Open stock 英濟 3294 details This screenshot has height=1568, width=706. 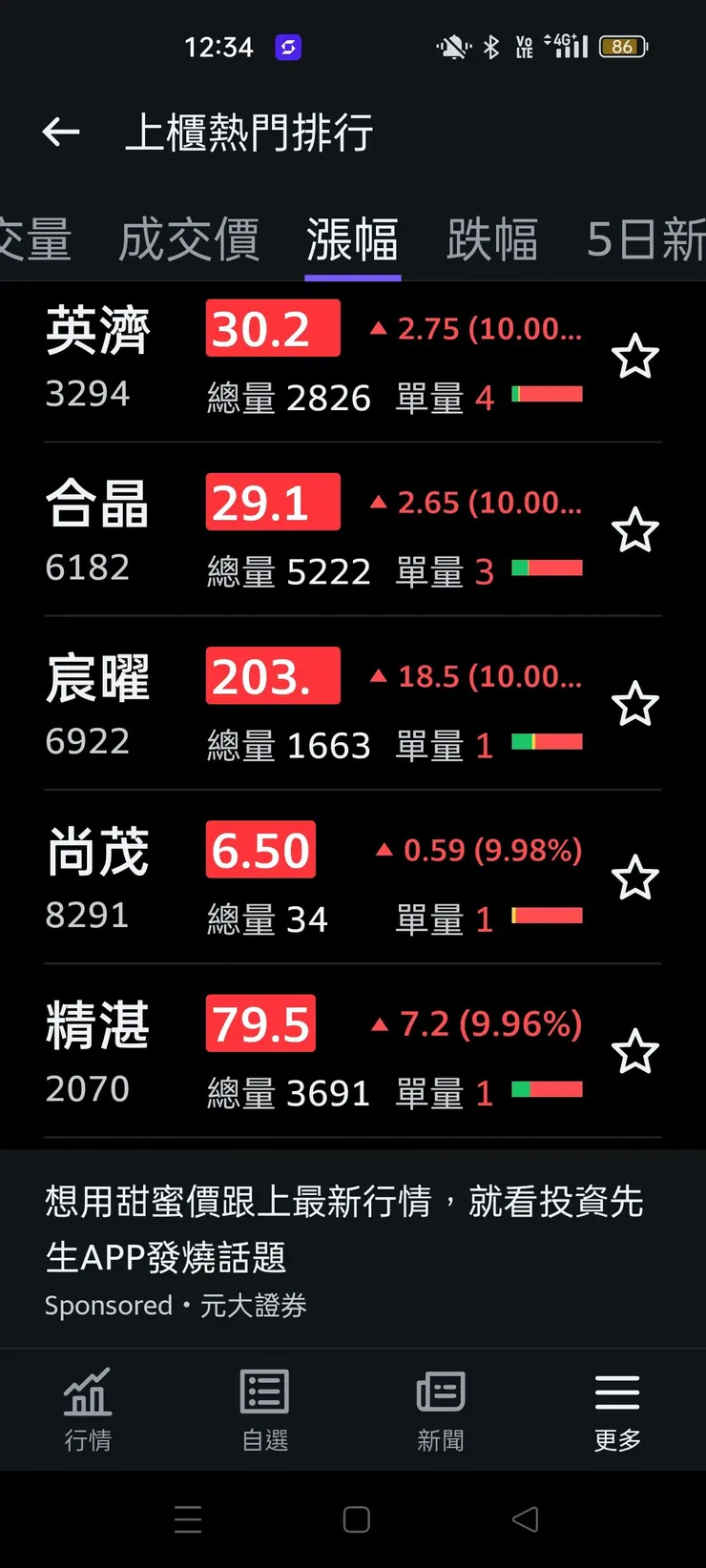(97, 357)
